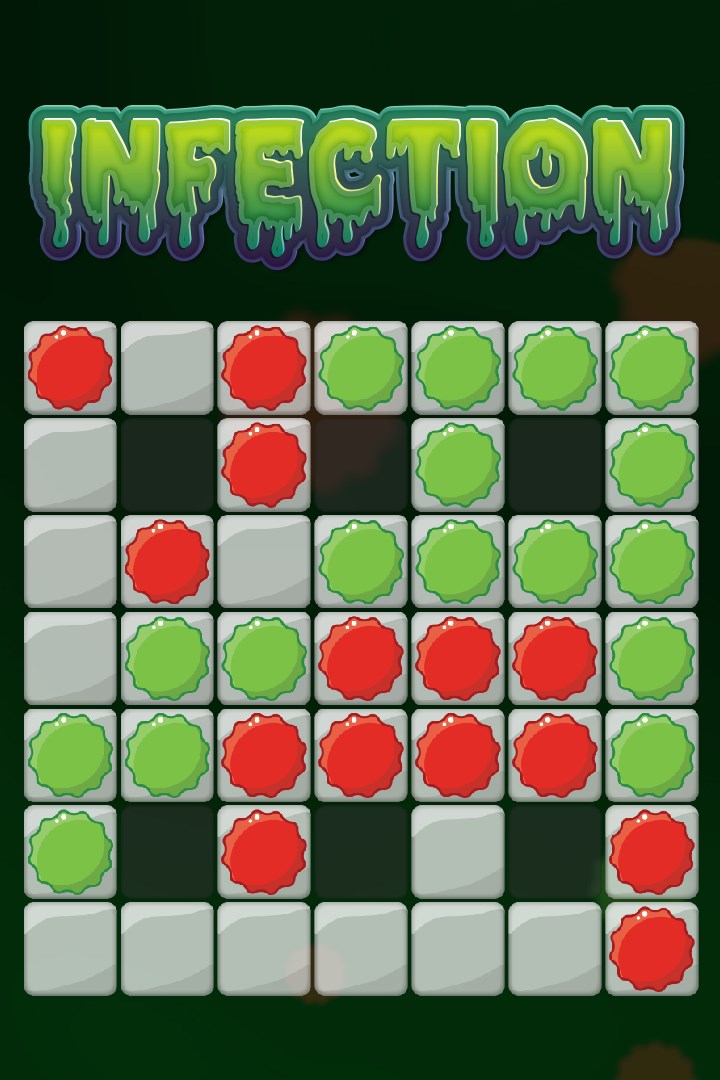Select the red blob in the bottom-right corner tile
The height and width of the screenshot is (1080, 720).
652,949
